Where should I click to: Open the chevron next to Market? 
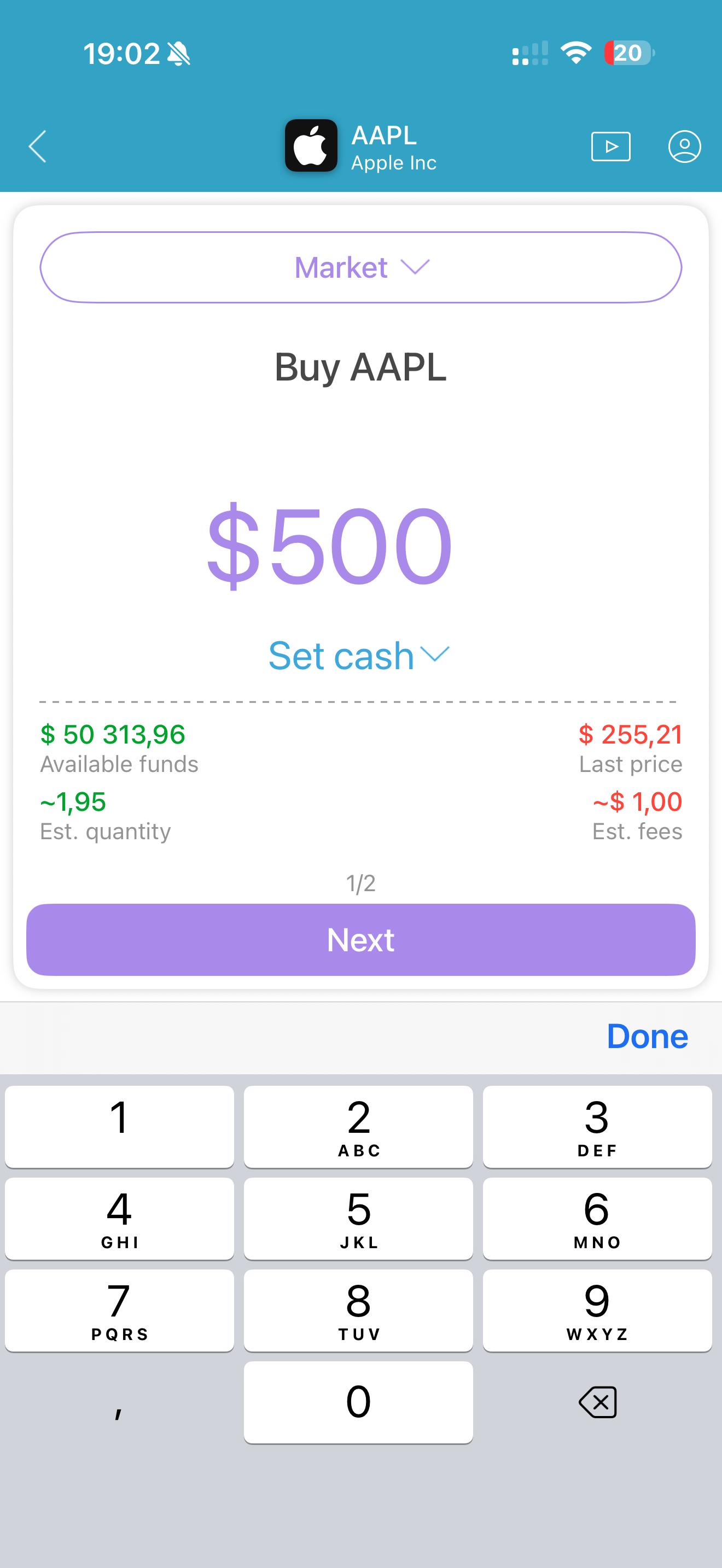point(416,268)
